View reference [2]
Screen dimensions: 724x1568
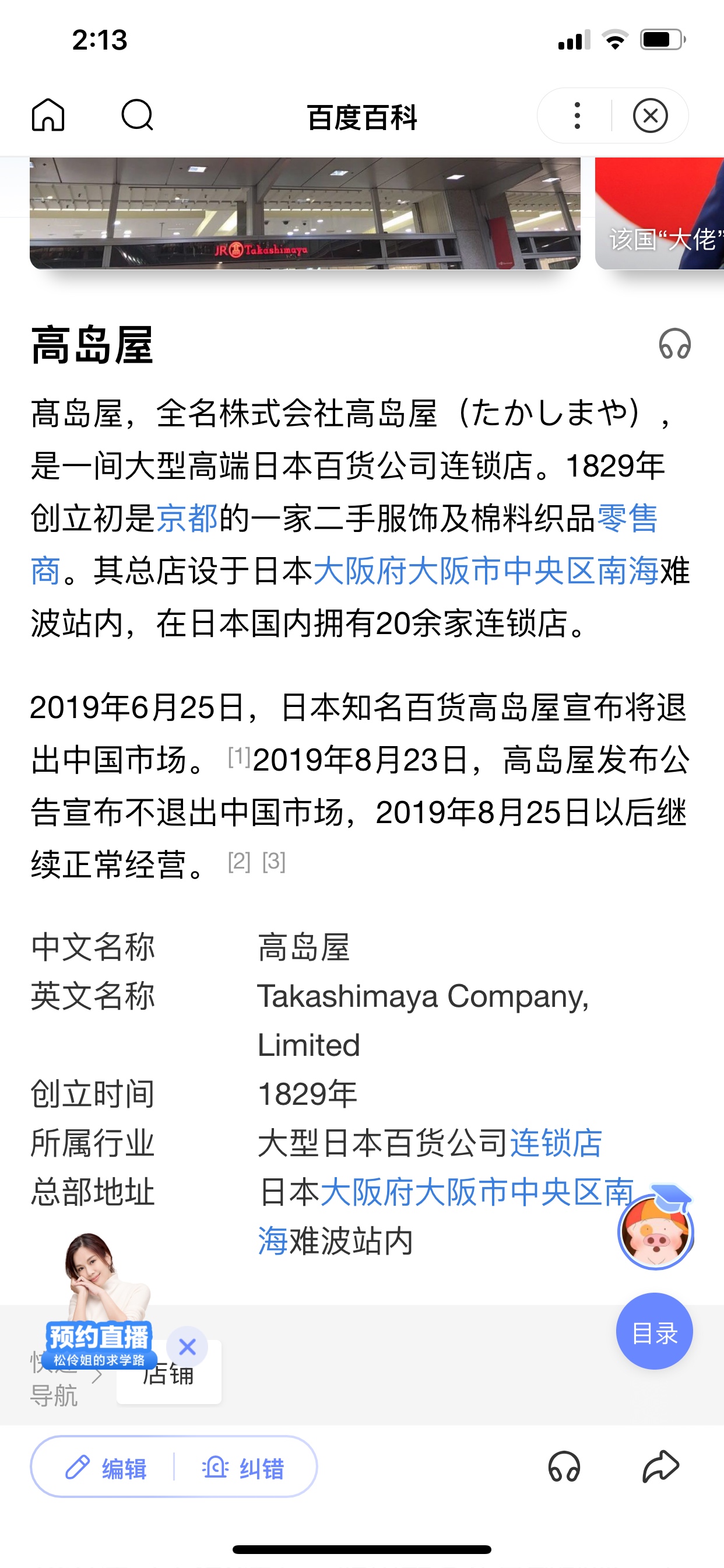(x=239, y=862)
